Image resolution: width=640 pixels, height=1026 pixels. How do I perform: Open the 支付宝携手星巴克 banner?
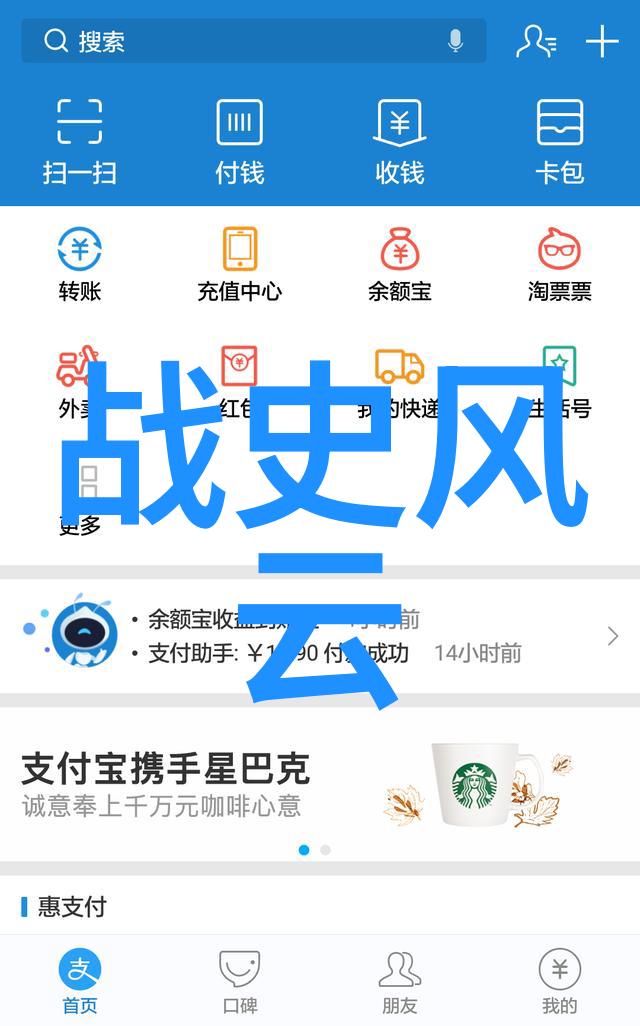pos(320,785)
